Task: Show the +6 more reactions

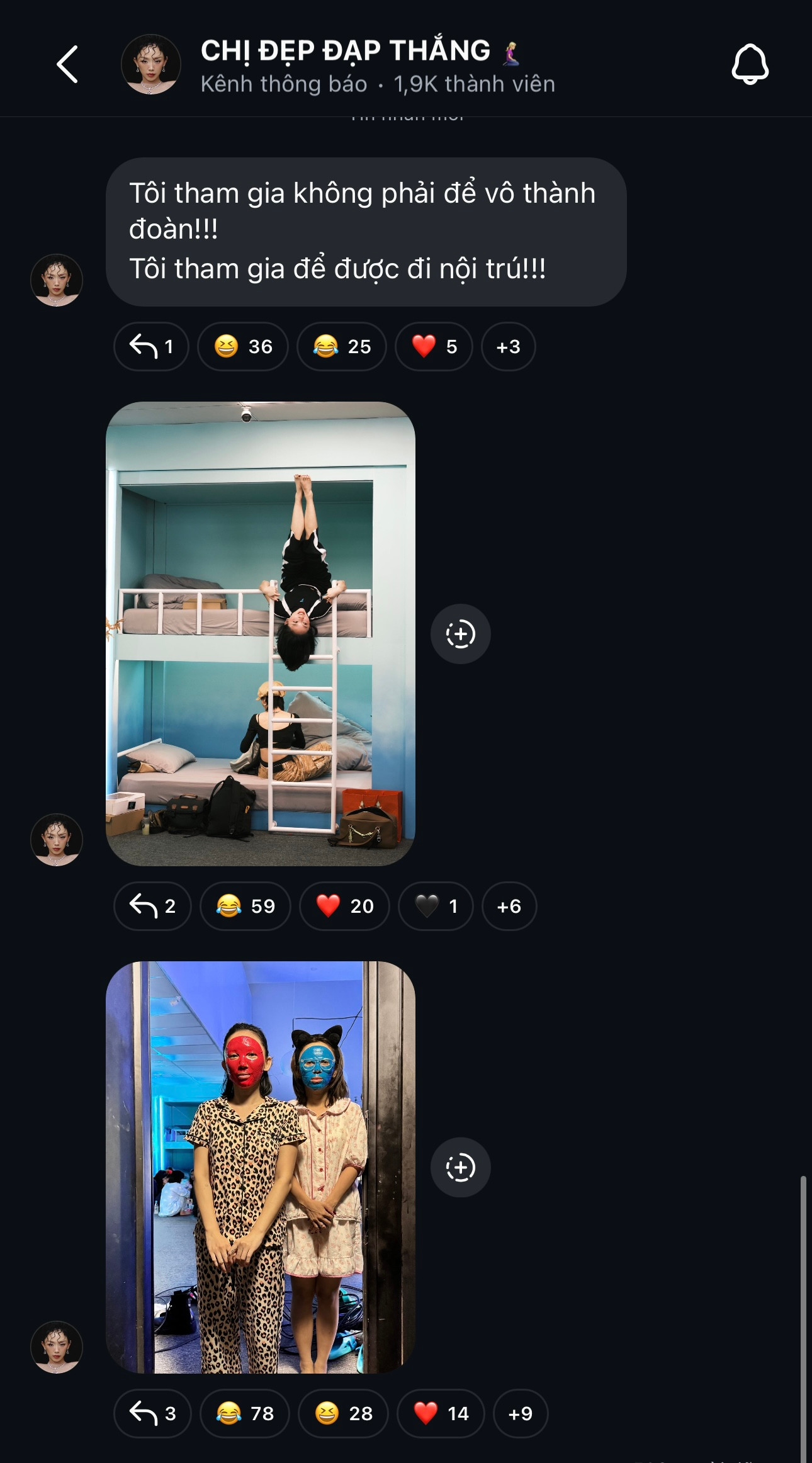Action: [509, 906]
